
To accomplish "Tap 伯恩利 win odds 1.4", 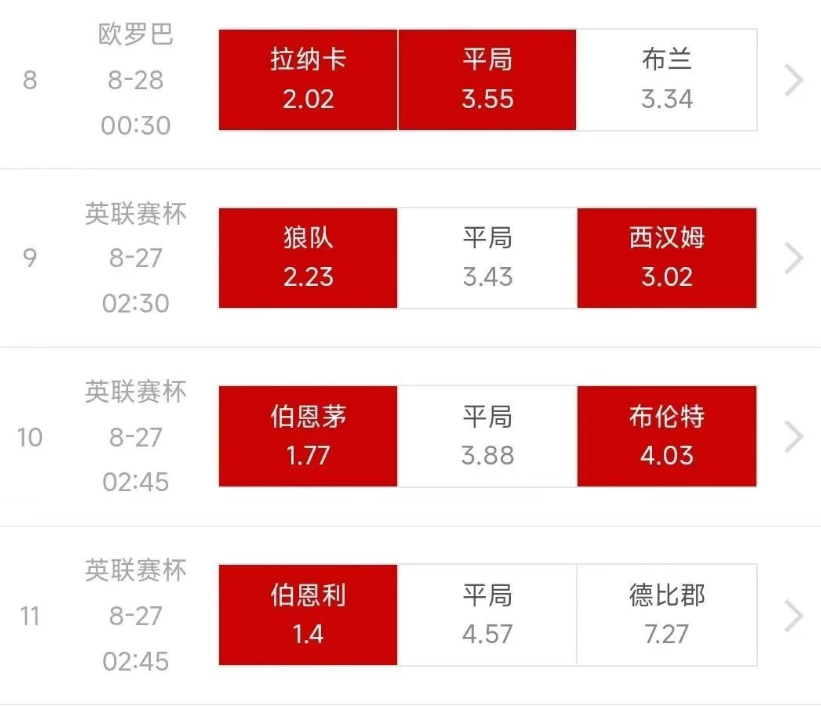I will [308, 615].
